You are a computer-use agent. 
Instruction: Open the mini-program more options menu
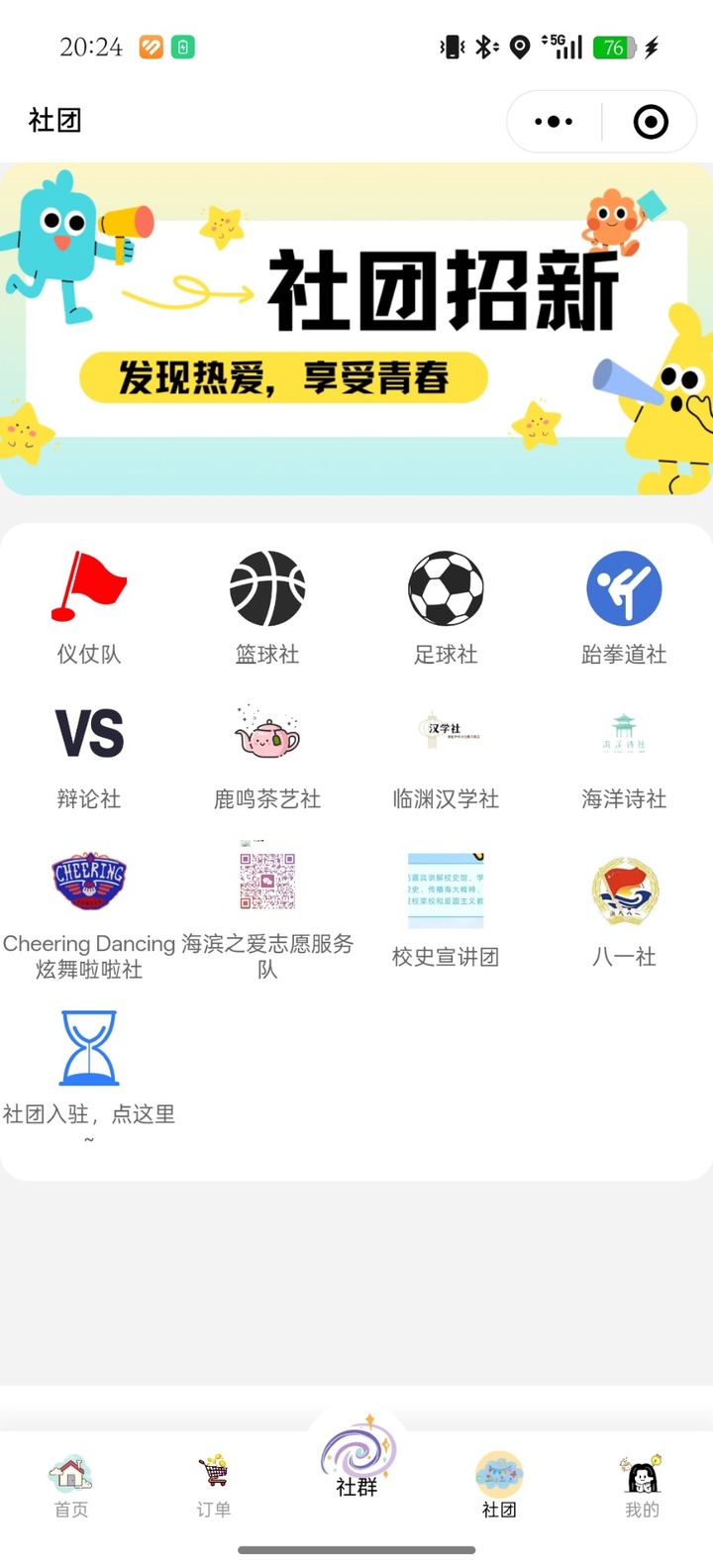[553, 121]
